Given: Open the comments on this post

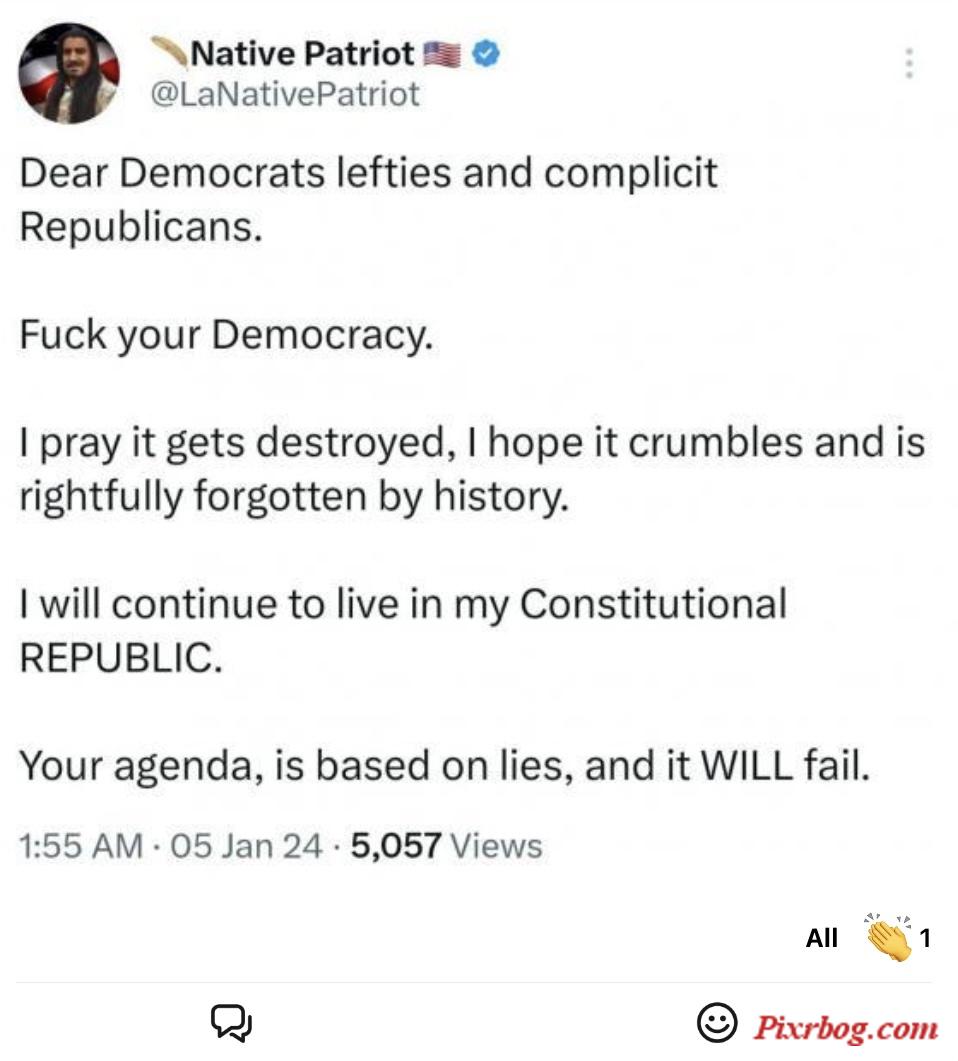Looking at the screenshot, I should [231, 1022].
